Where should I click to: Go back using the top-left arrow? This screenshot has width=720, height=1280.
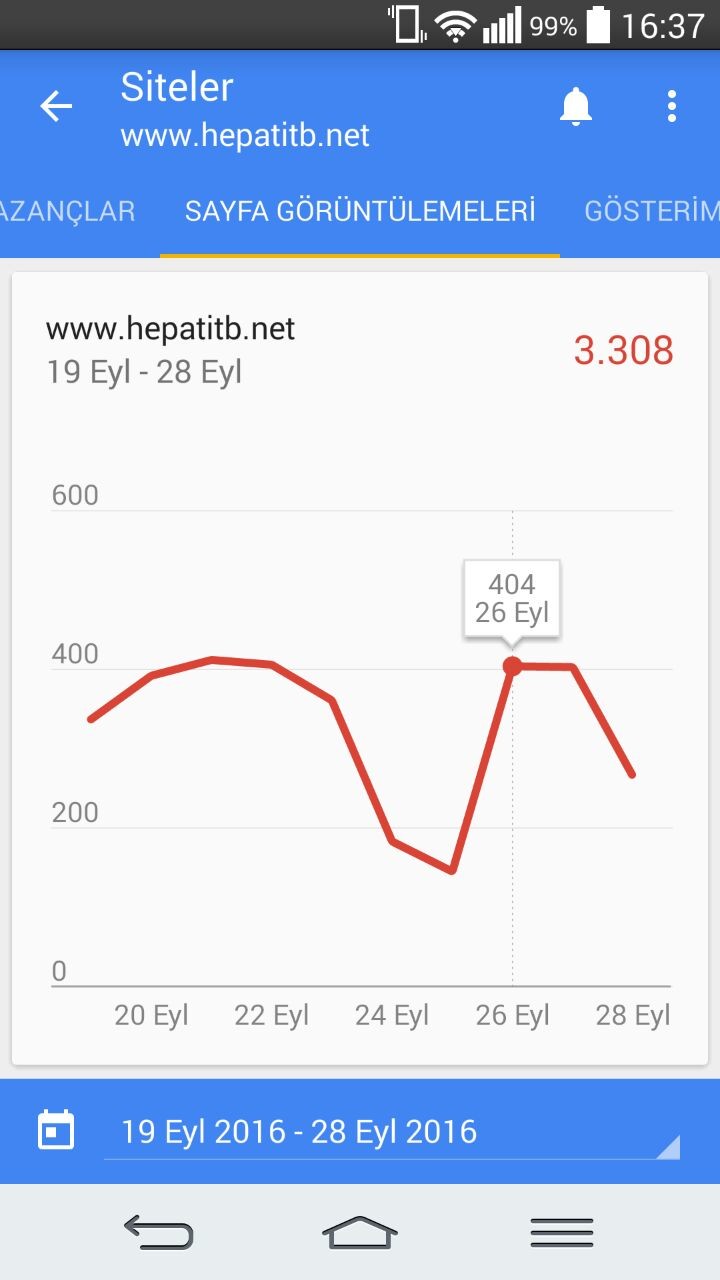tap(56, 106)
